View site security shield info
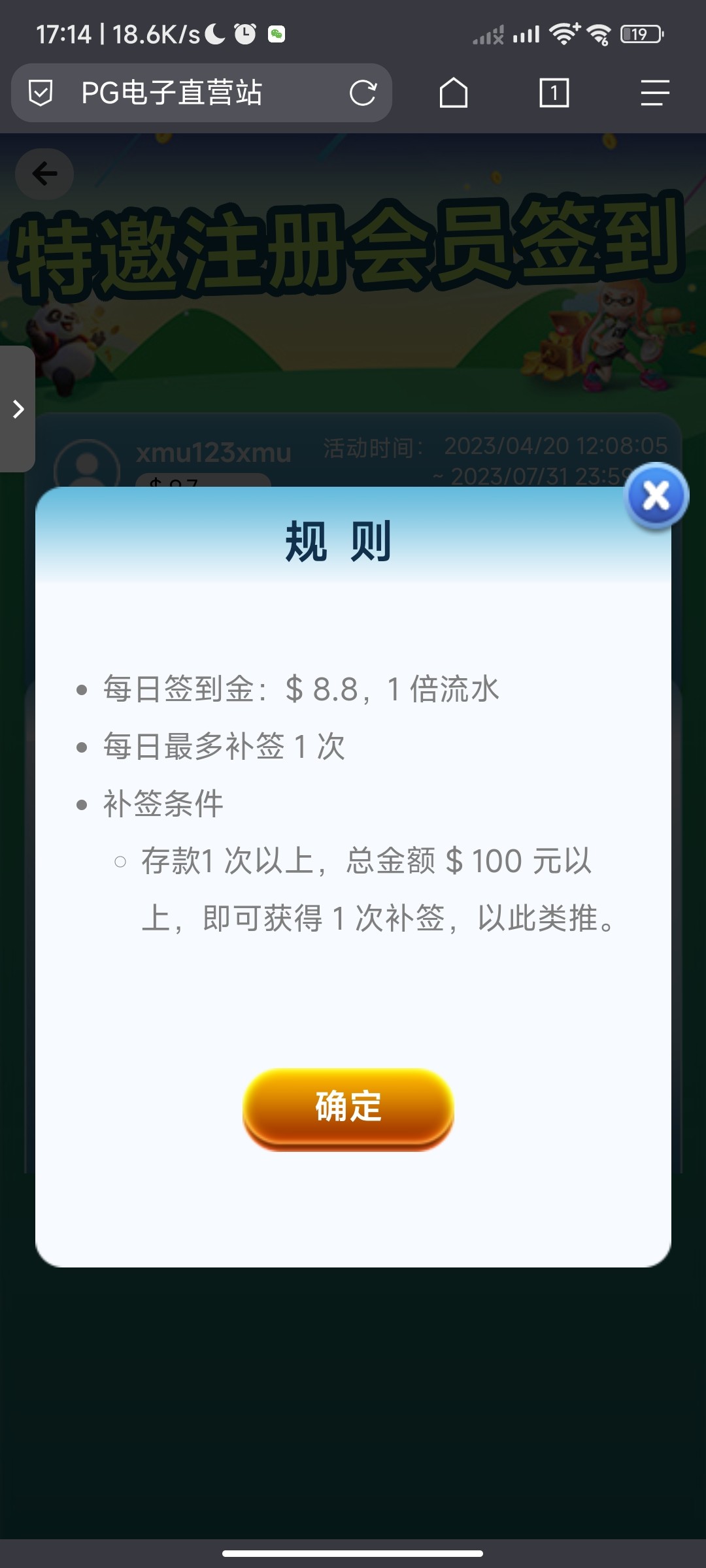Screen dimensions: 706x1568 click(41, 93)
